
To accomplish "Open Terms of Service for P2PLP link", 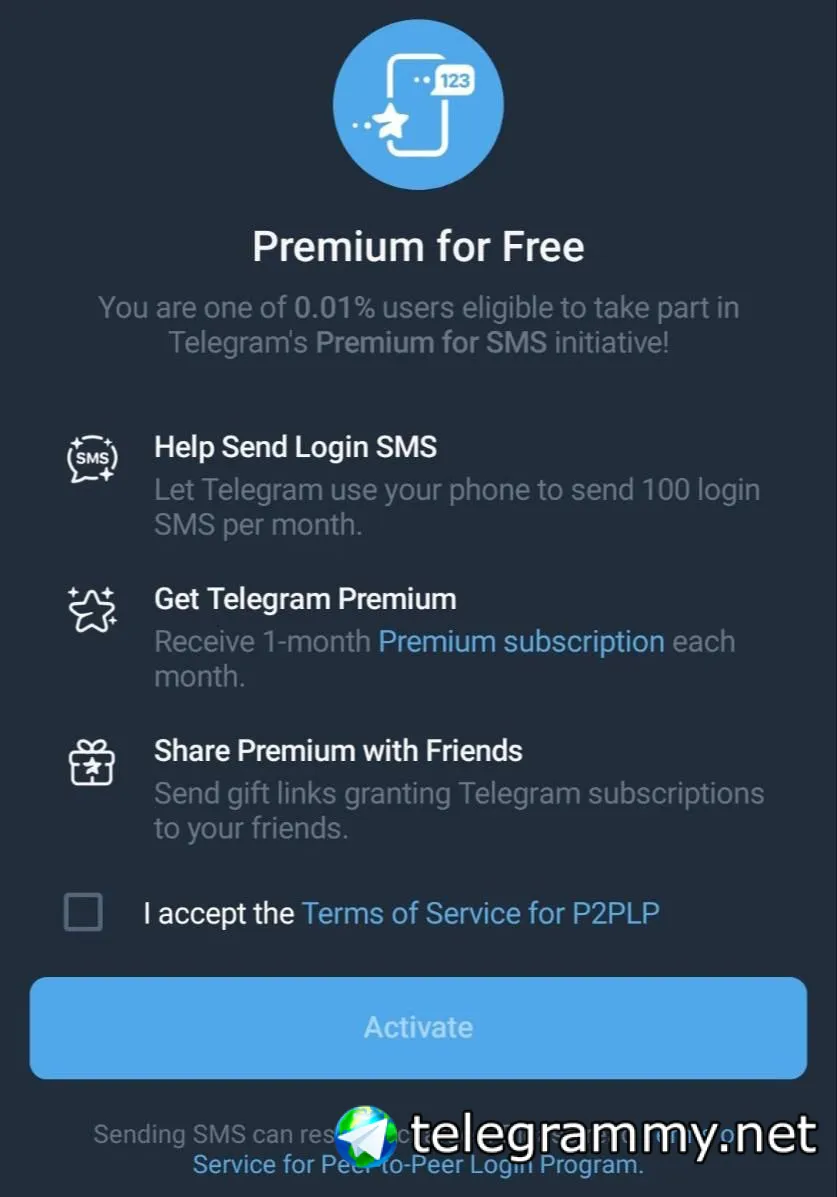I will click(480, 913).
